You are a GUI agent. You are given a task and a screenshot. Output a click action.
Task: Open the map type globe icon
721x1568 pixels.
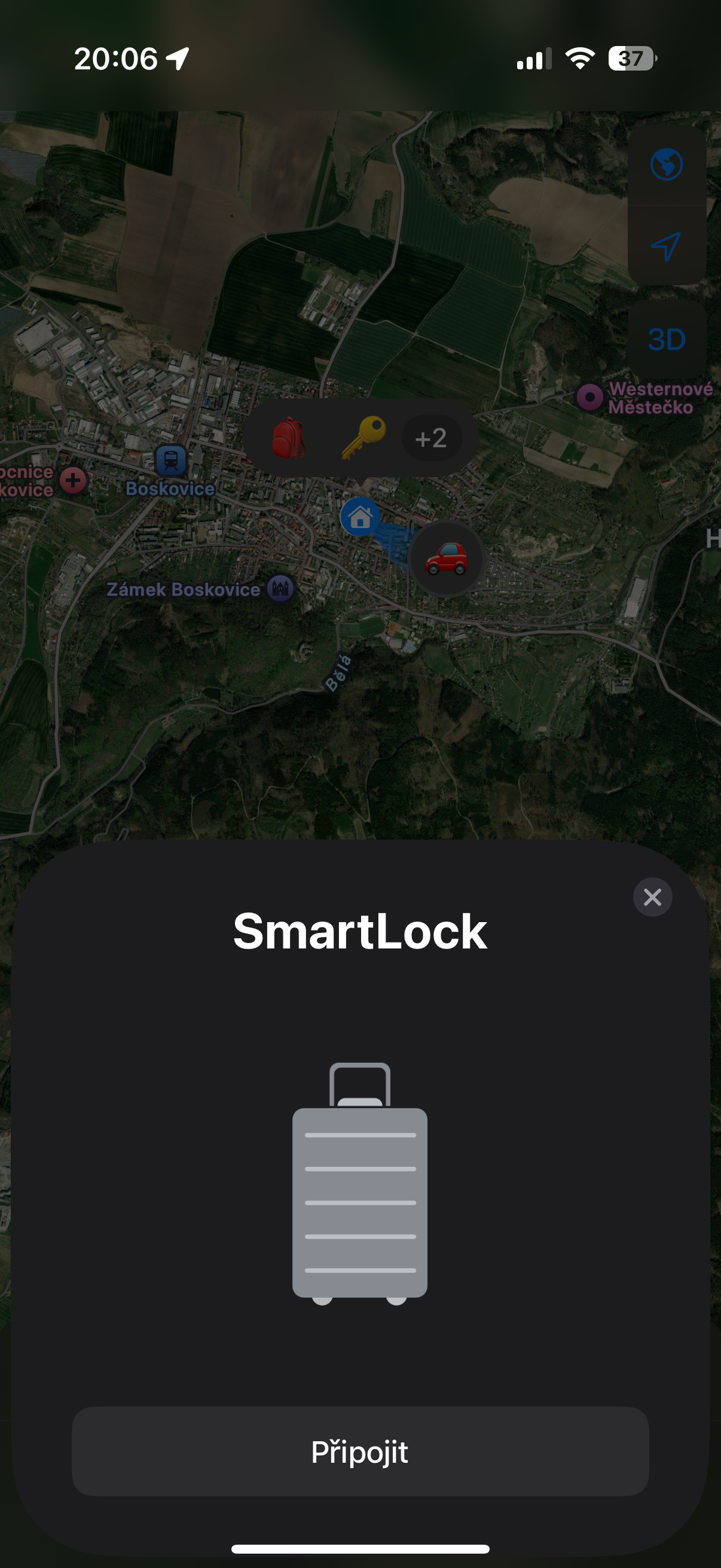666,165
